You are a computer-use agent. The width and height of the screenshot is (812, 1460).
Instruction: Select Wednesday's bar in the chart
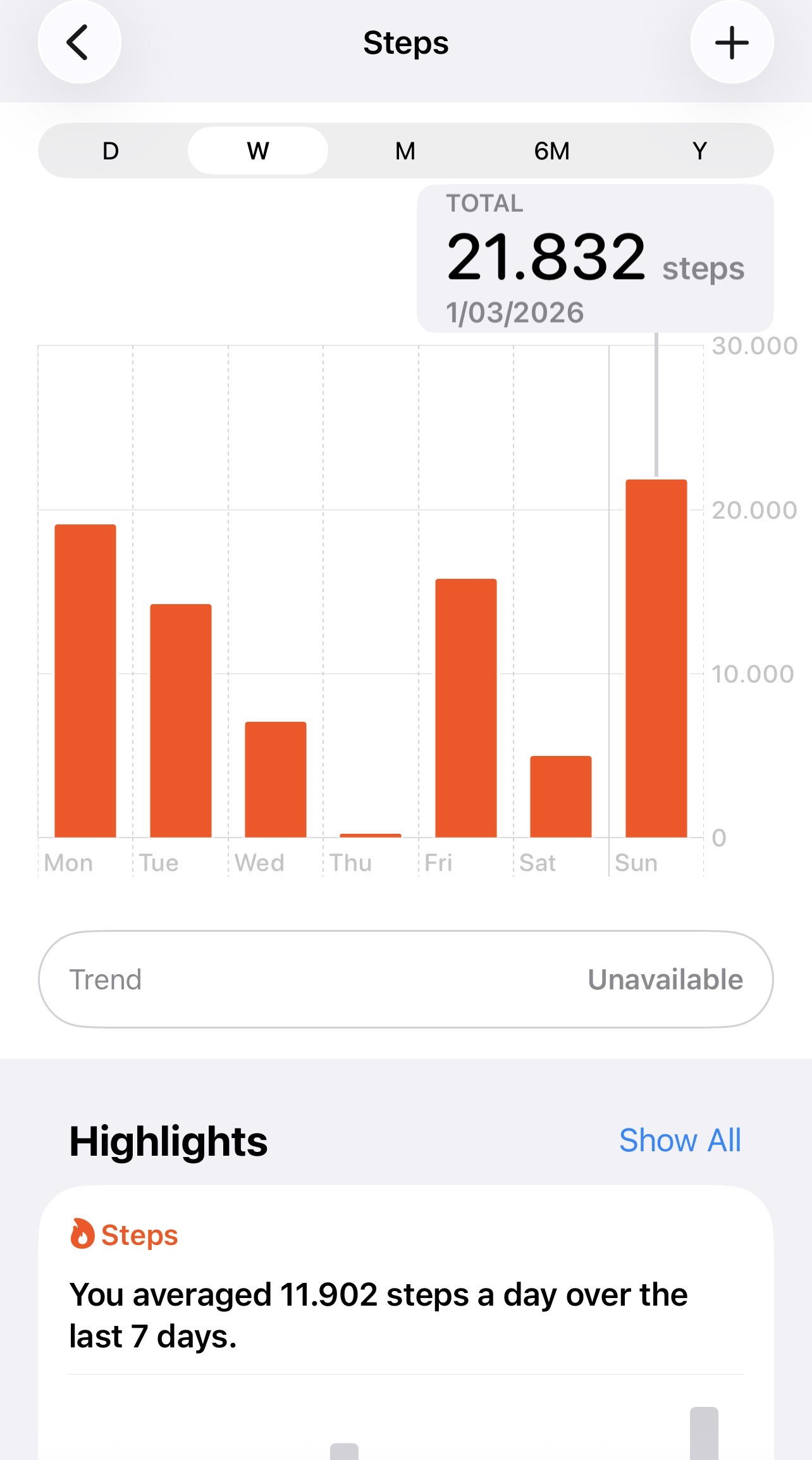point(276,779)
